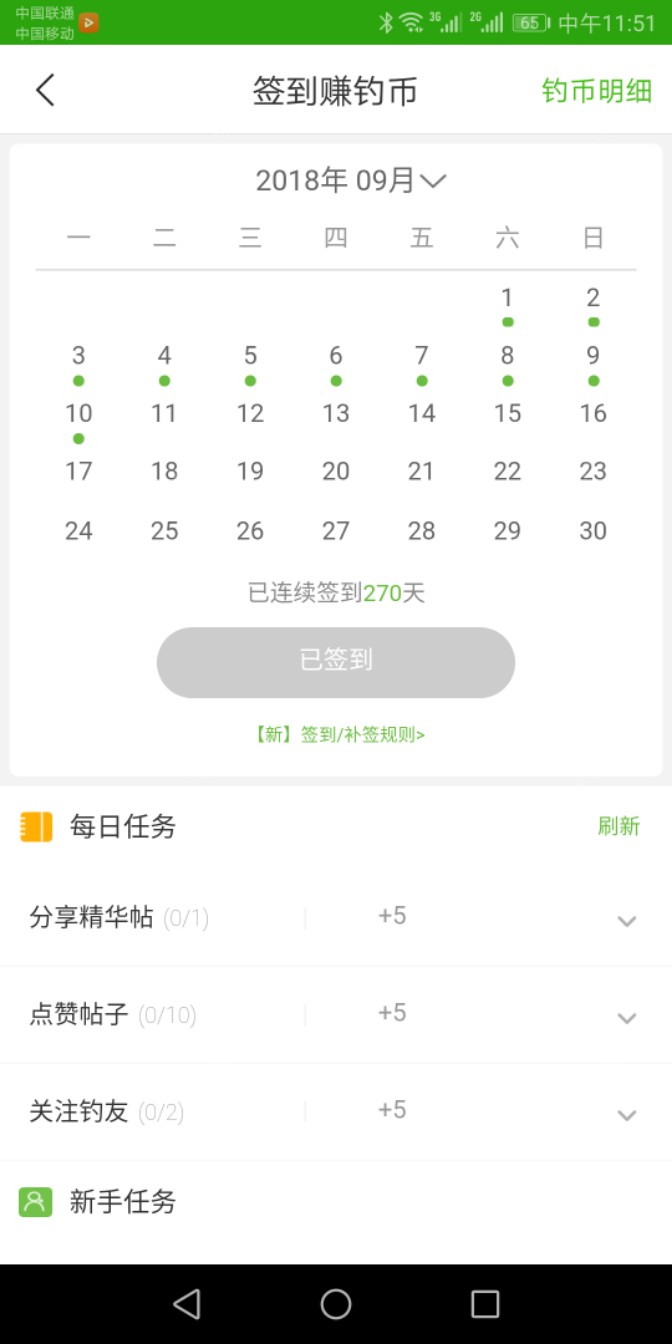Select day 11 in the calendar
This screenshot has width=672, height=1344.
(164, 414)
